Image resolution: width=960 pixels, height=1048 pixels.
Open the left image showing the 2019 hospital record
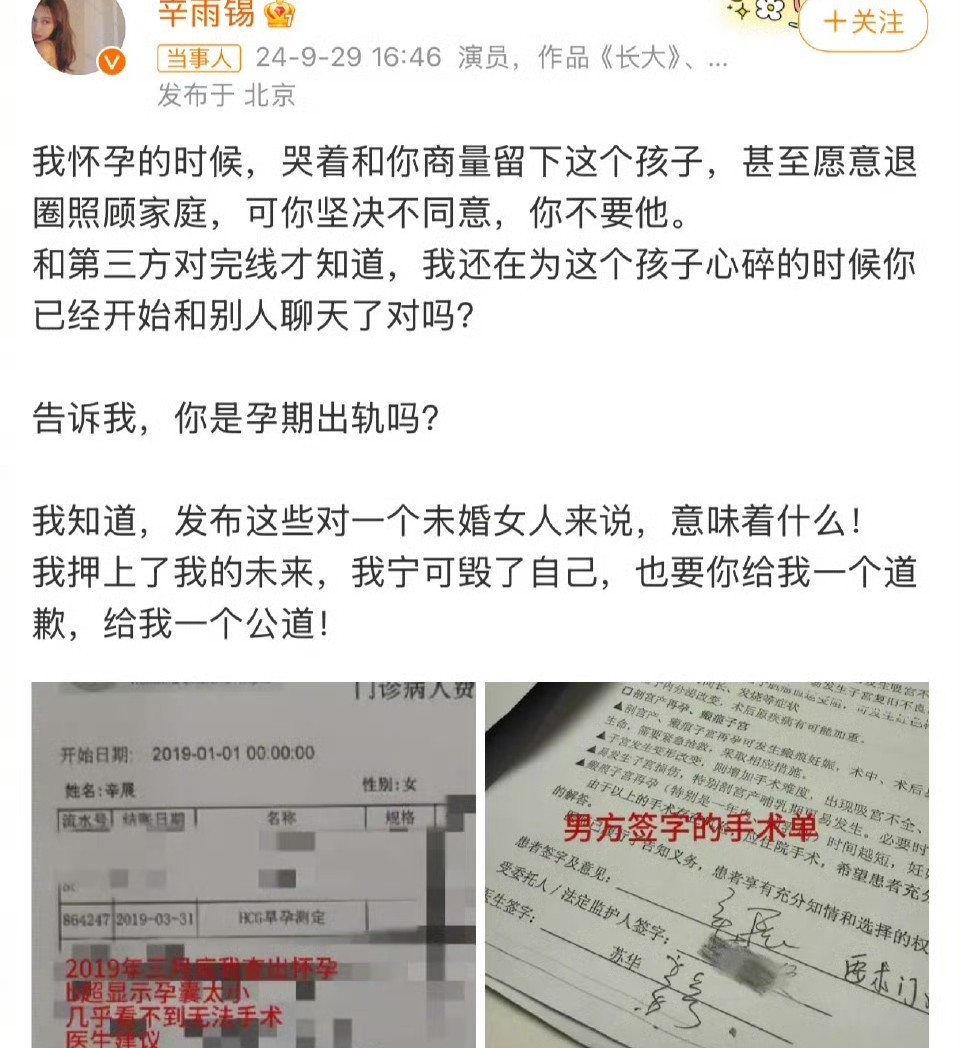[x=253, y=865]
